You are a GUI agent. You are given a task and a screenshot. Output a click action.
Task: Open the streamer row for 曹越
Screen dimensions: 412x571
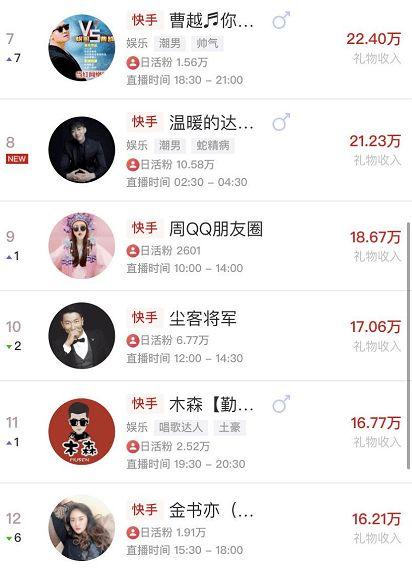pos(206,49)
